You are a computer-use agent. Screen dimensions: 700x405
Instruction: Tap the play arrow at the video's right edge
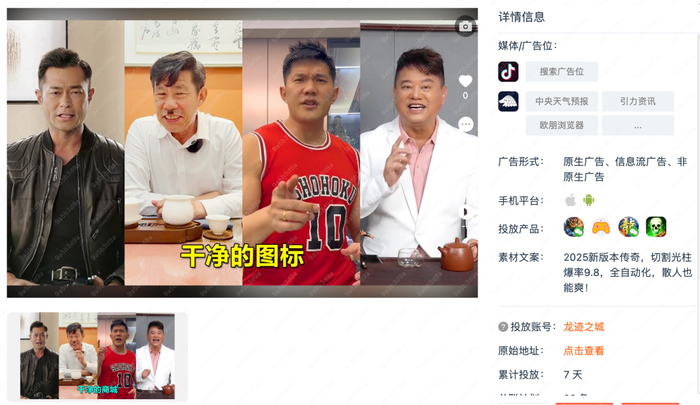pyautogui.click(x=463, y=212)
